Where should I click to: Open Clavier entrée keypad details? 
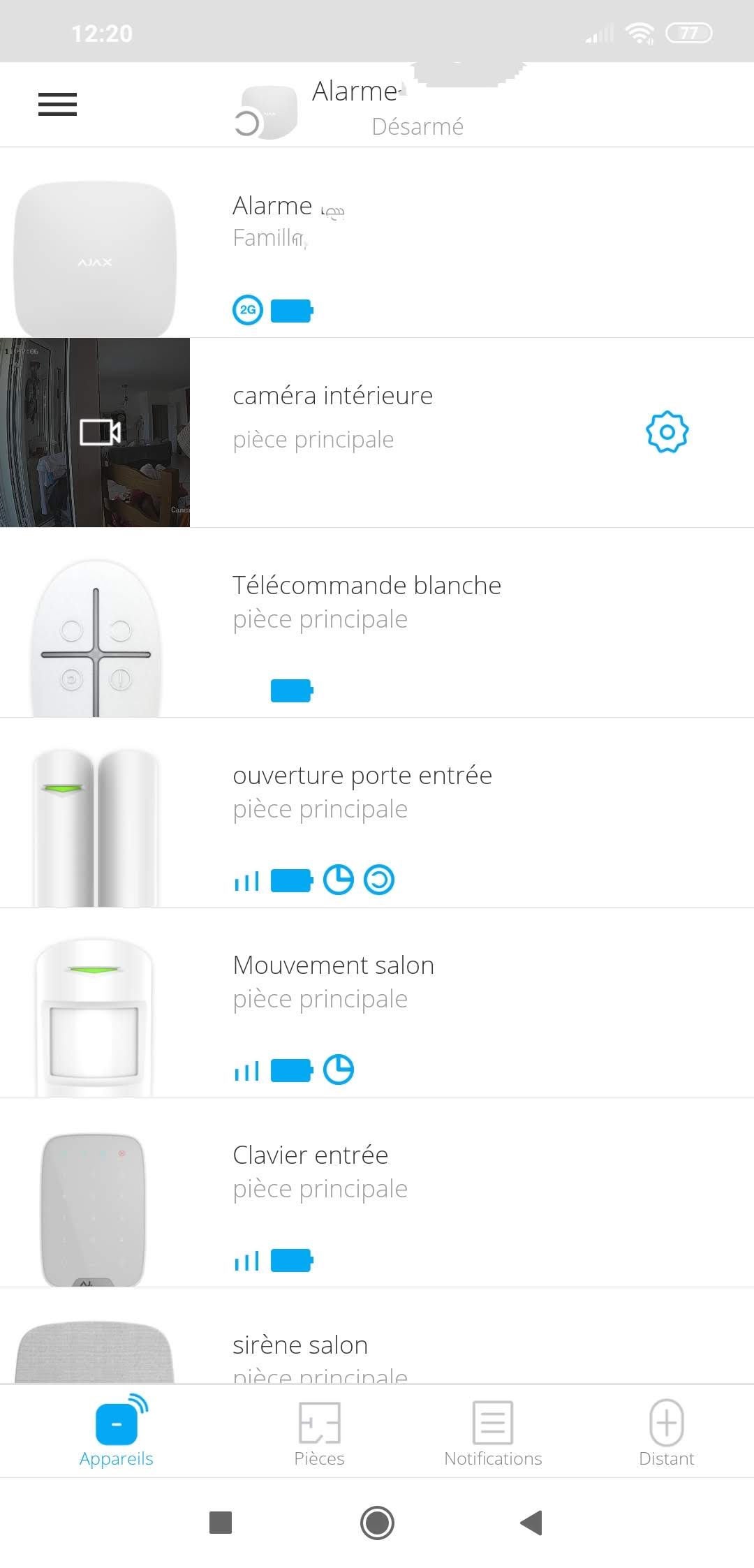click(377, 1192)
